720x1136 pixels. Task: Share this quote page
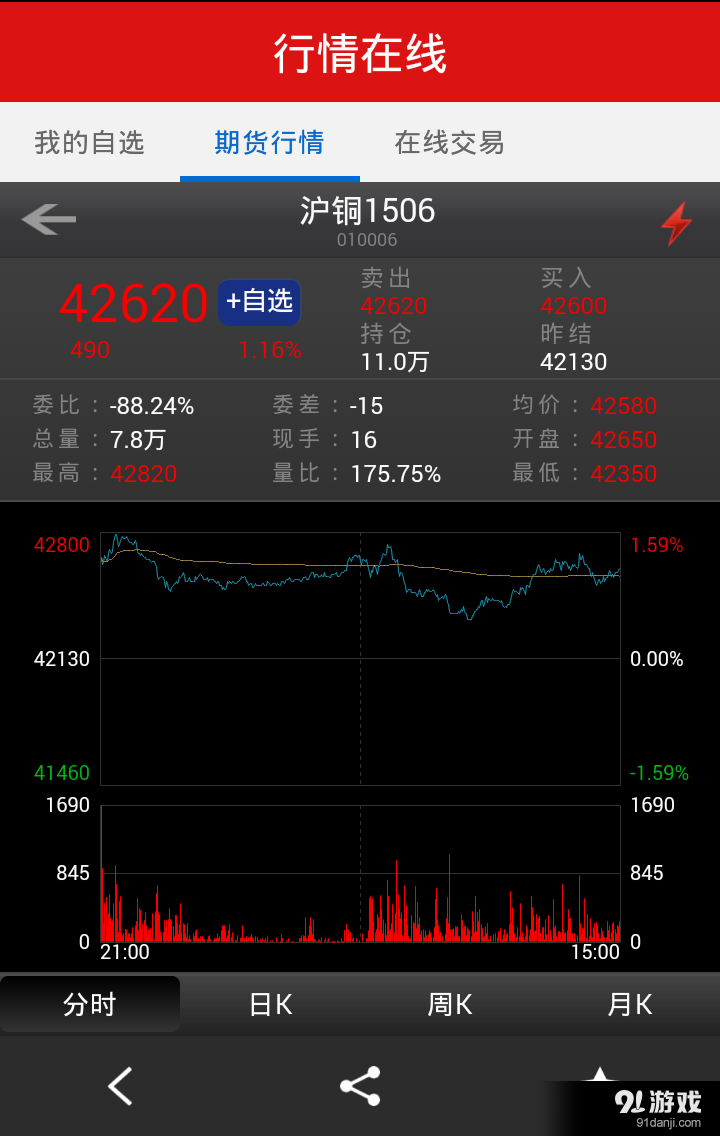360,1086
